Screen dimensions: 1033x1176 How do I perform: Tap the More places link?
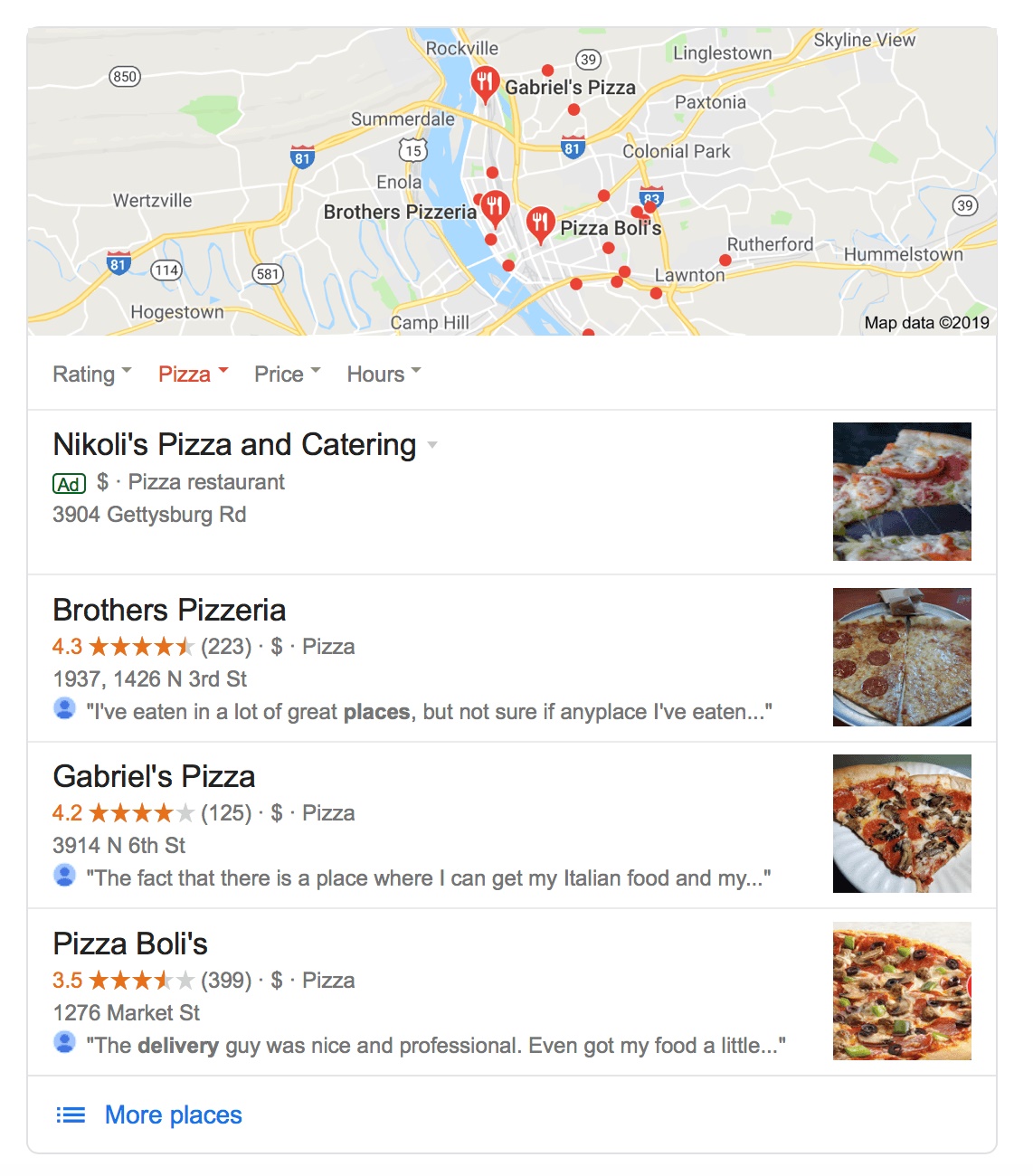[173, 1114]
